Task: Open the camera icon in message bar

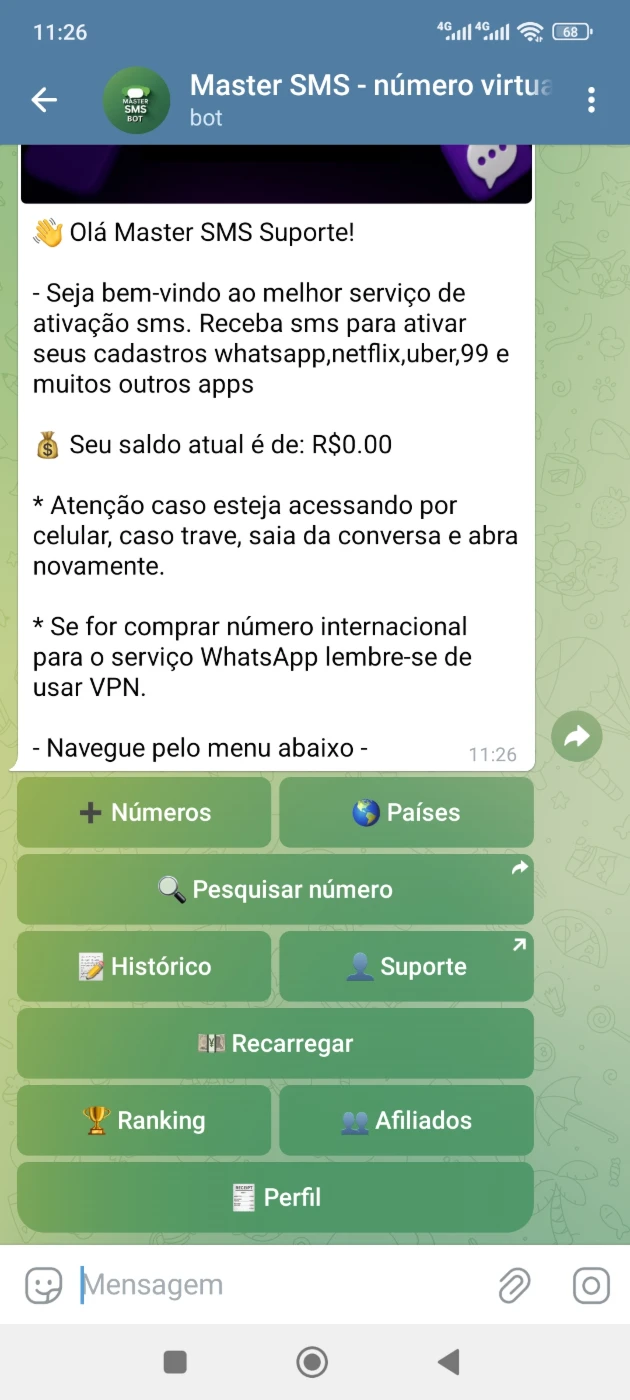Action: [591, 1286]
